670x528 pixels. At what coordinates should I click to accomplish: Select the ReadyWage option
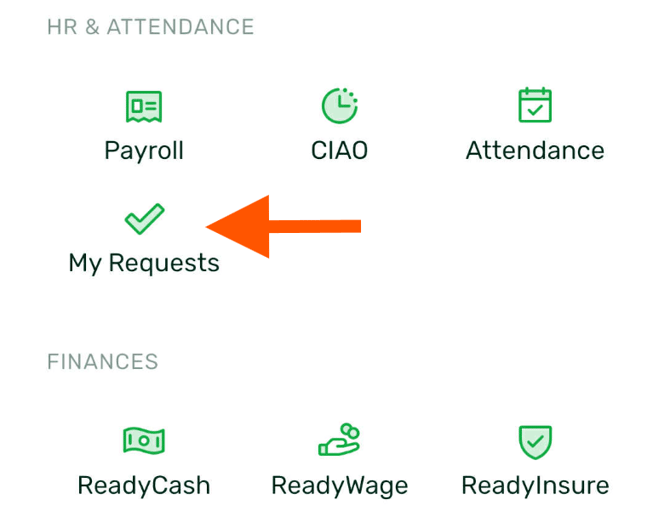click(x=339, y=441)
